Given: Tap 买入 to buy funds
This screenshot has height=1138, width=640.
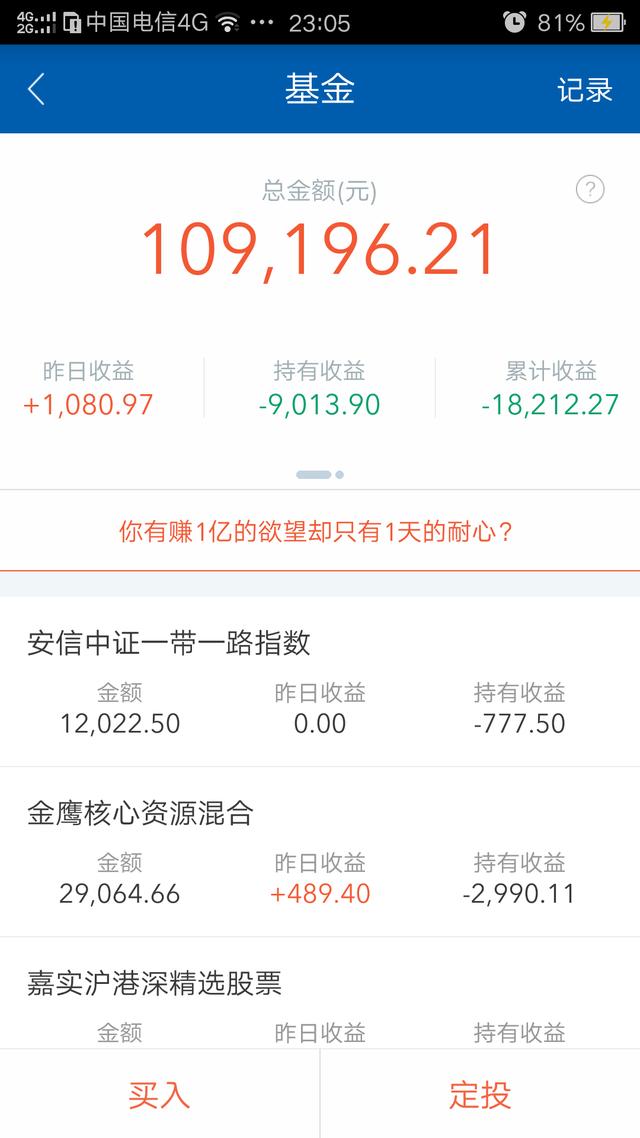Looking at the screenshot, I should tap(159, 1095).
